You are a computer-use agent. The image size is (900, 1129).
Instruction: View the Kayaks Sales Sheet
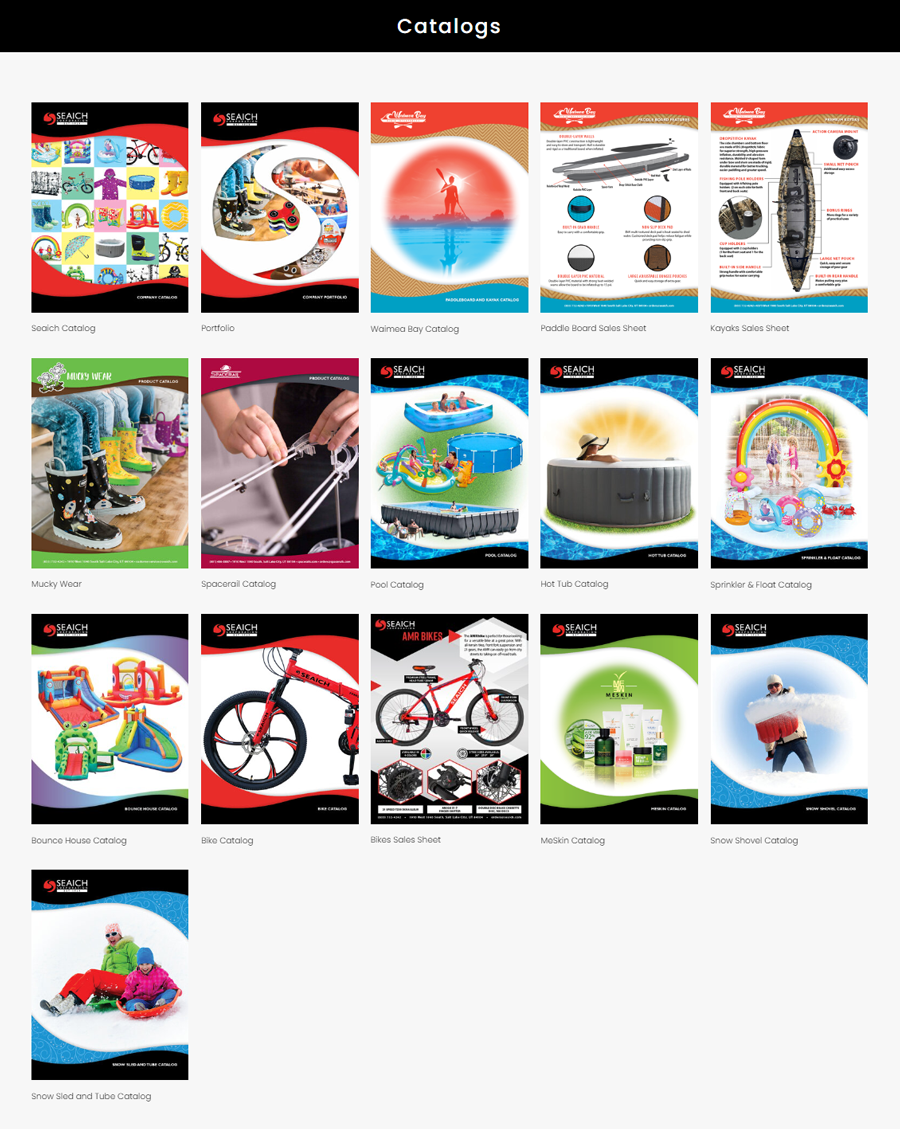point(789,207)
